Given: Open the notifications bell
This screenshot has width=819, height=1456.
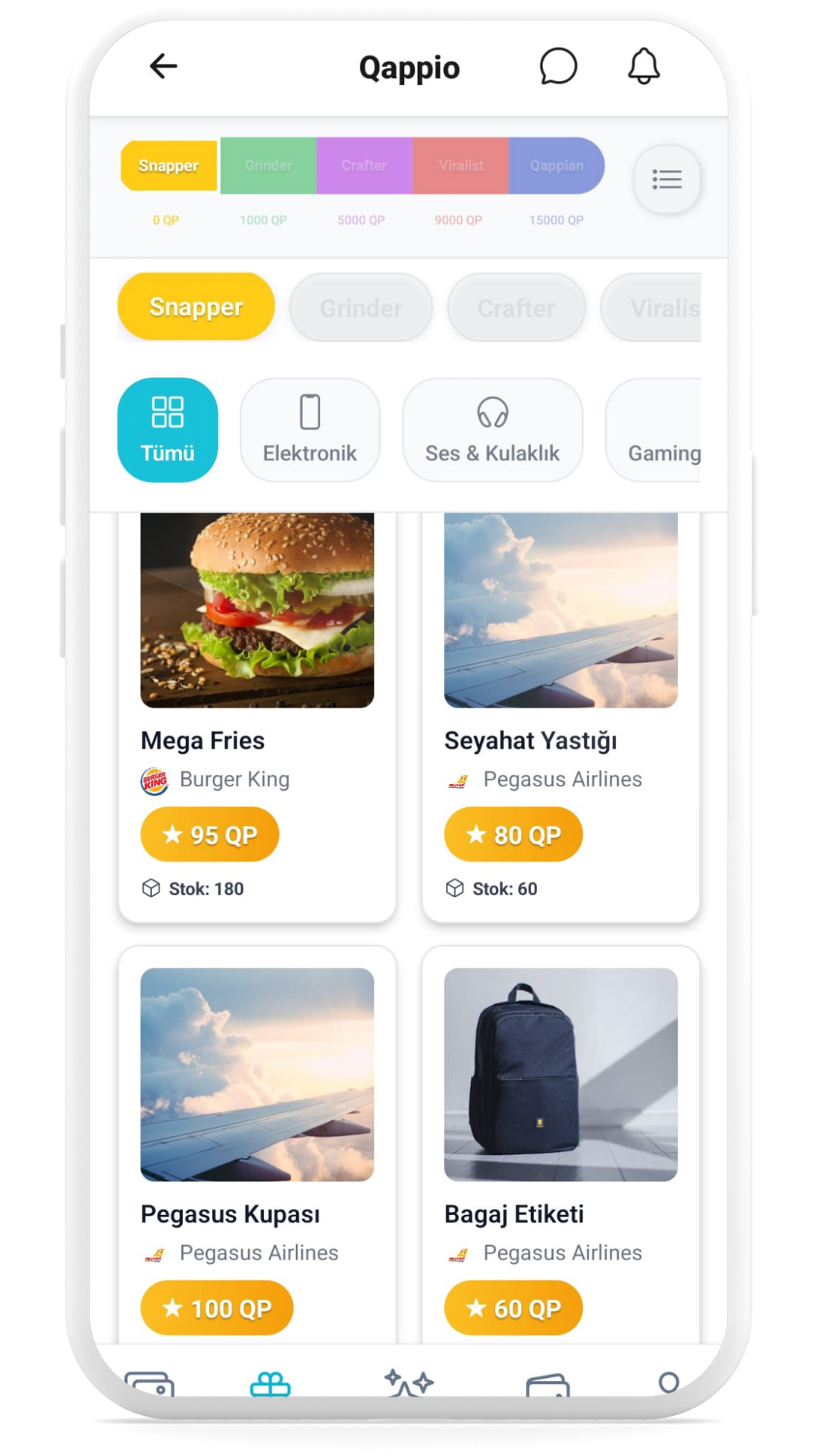Looking at the screenshot, I should pyautogui.click(x=644, y=67).
